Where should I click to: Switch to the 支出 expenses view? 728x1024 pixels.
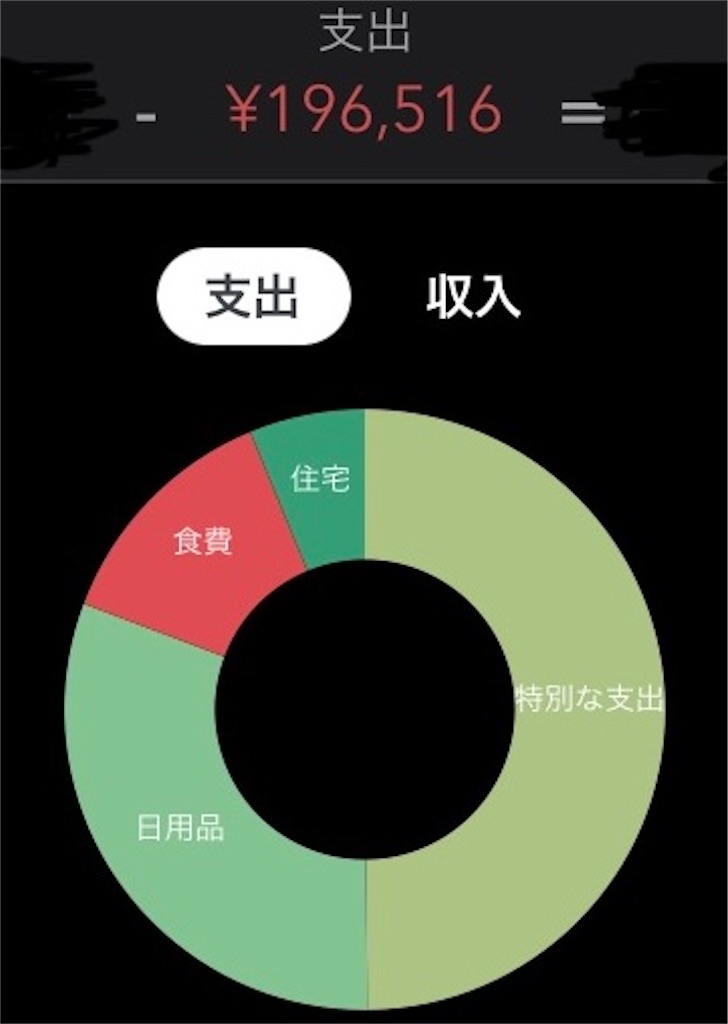pyautogui.click(x=252, y=297)
